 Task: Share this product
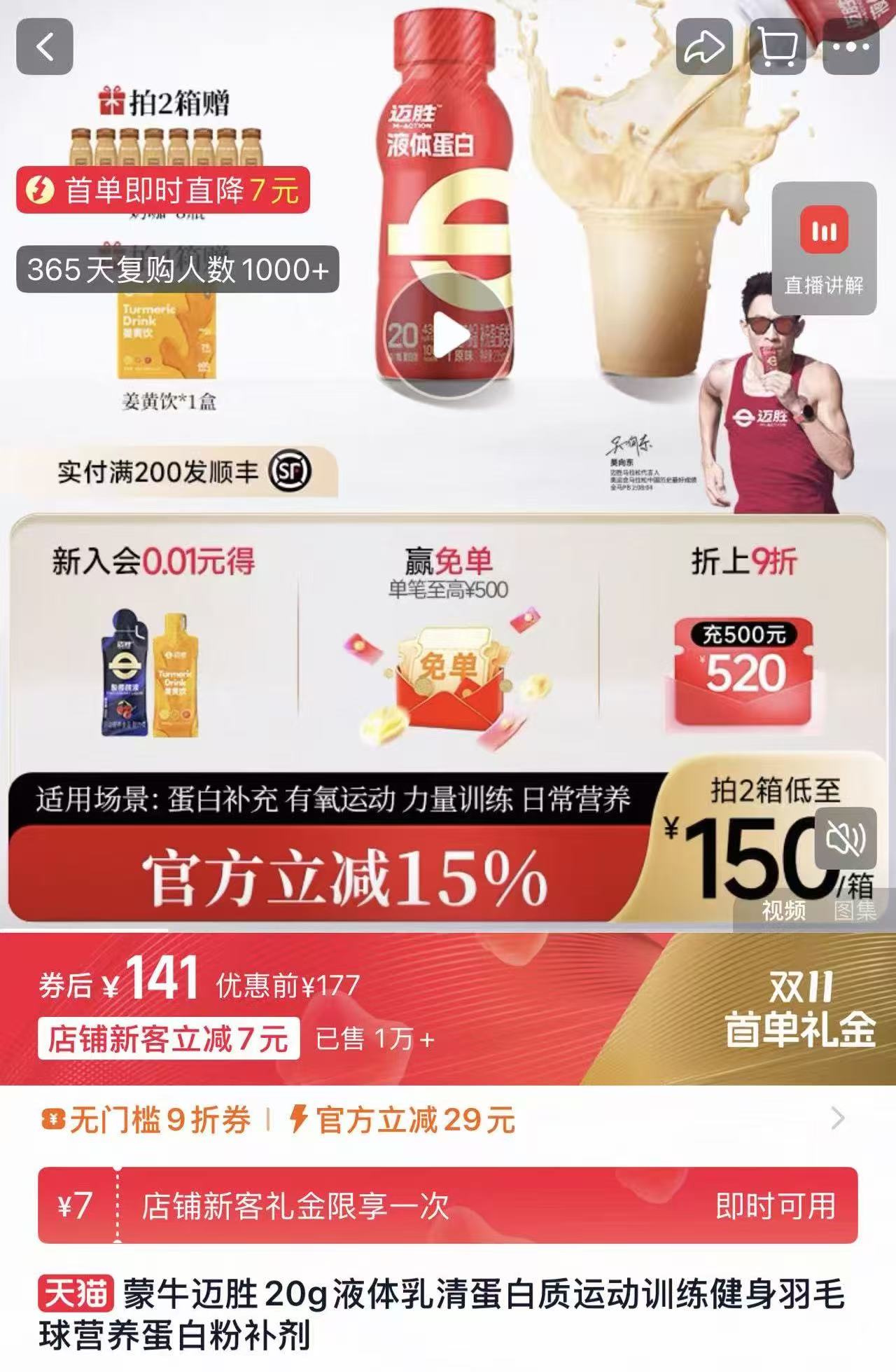click(x=703, y=47)
